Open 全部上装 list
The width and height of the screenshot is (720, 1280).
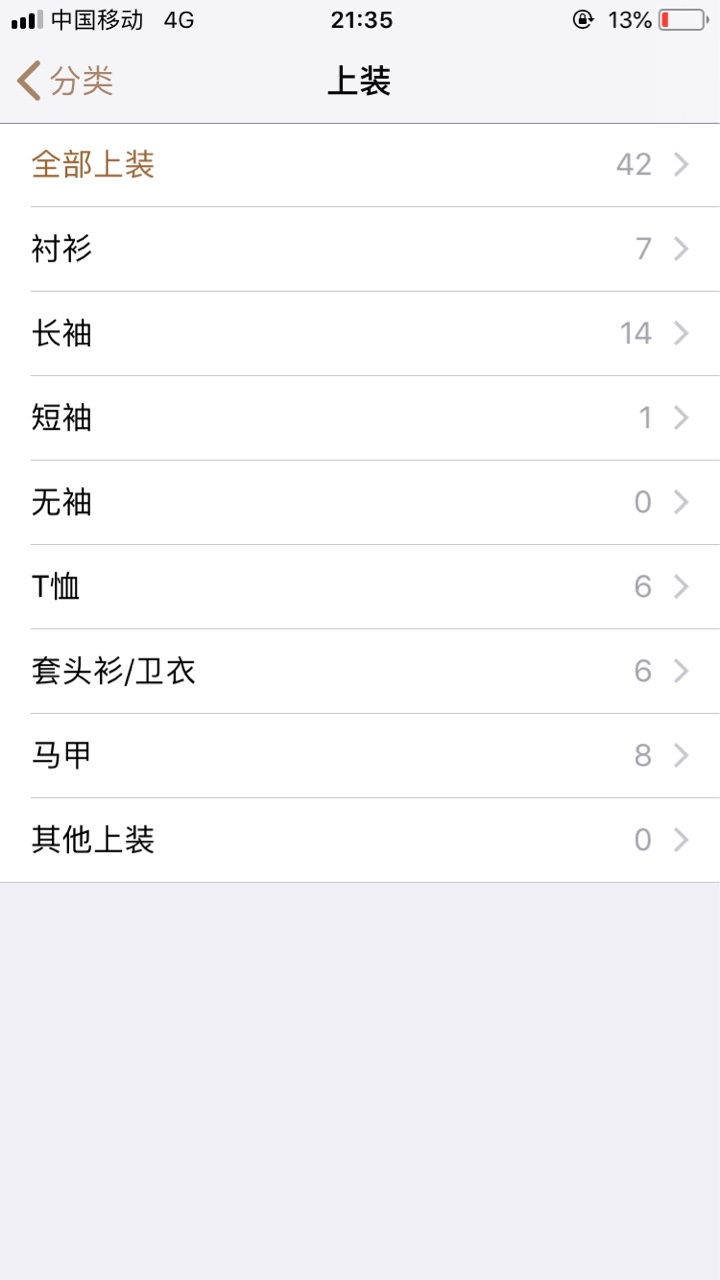pyautogui.click(x=360, y=165)
